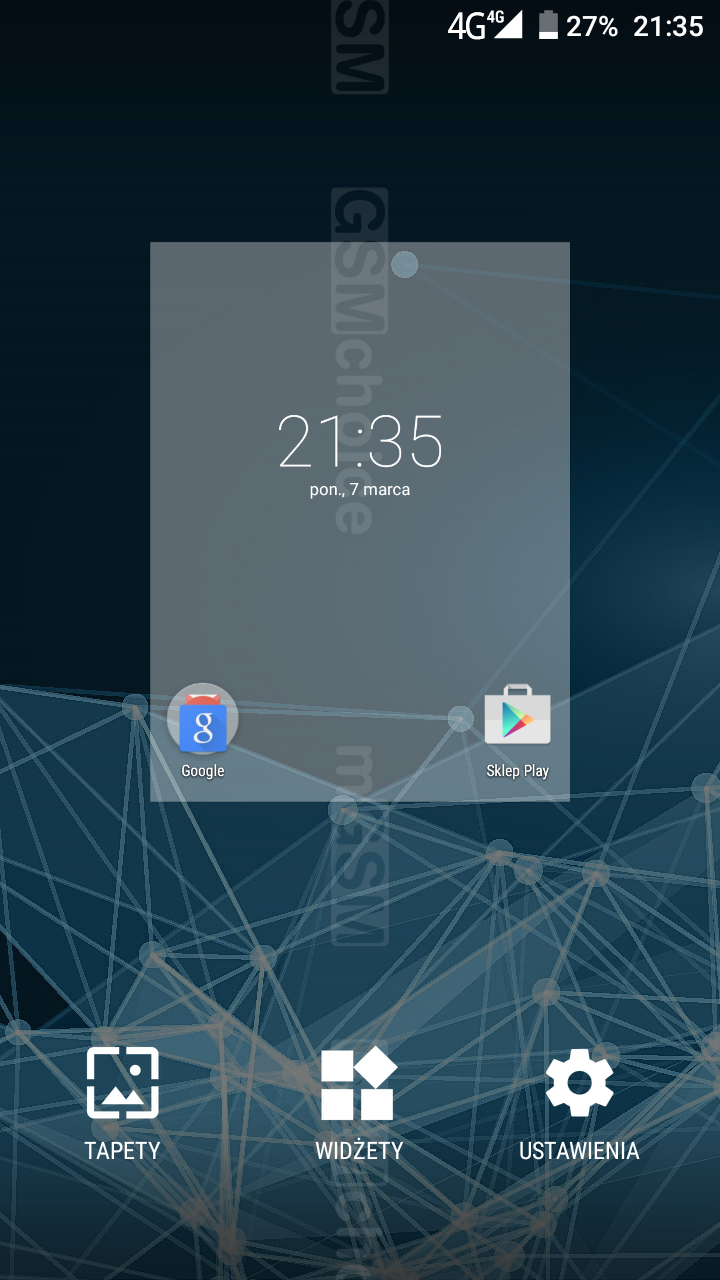
Task: Open Ustawienia launcher settings
Action: [x=578, y=1101]
